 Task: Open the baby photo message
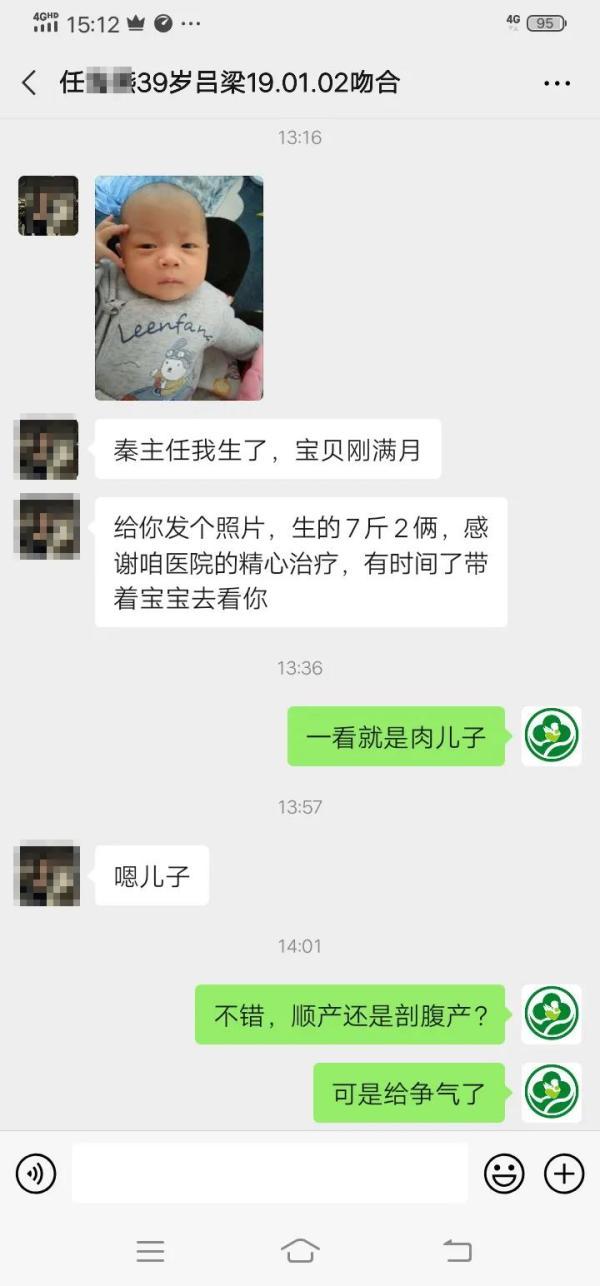click(x=179, y=288)
